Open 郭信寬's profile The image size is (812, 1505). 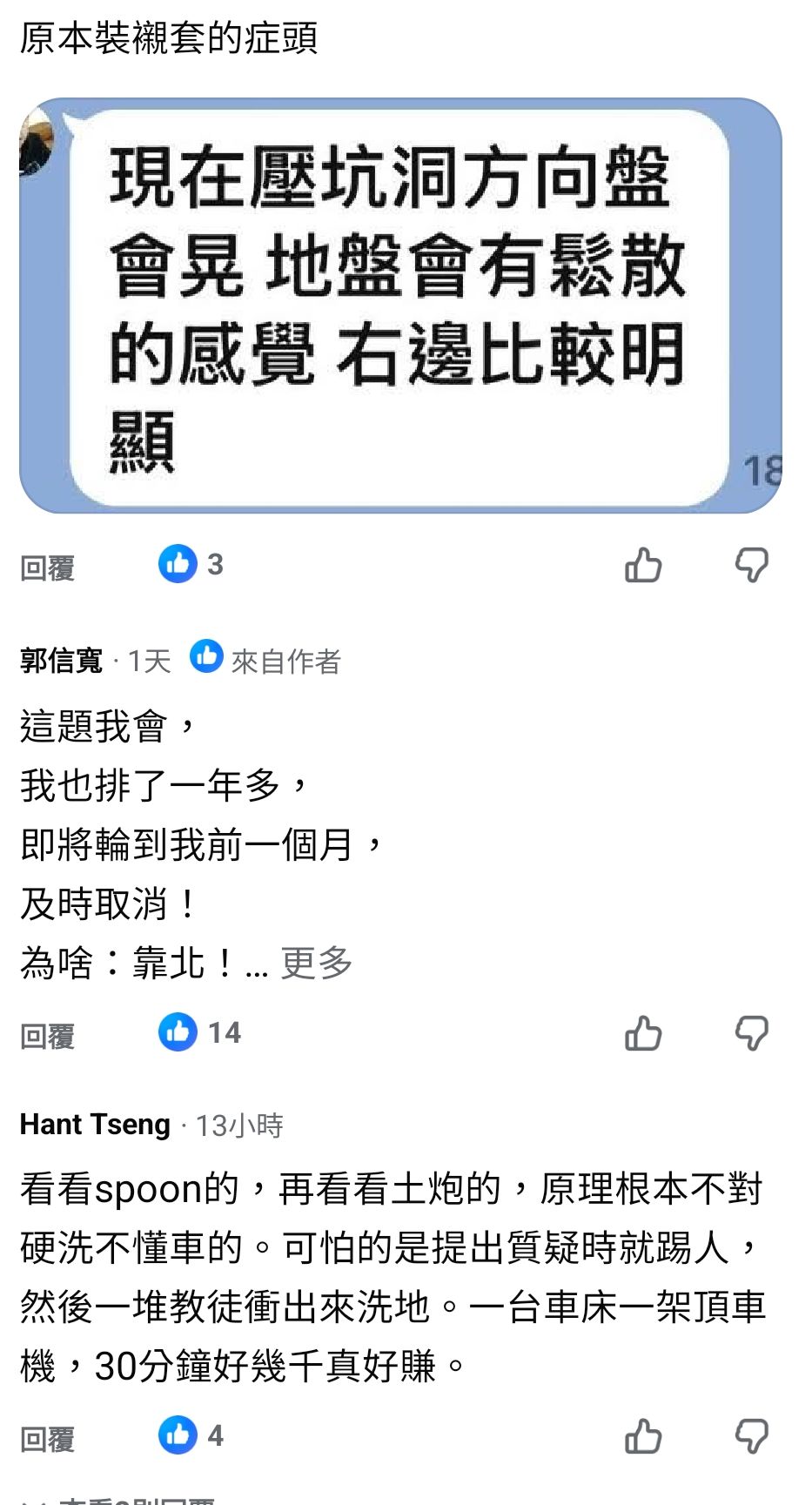(61, 661)
